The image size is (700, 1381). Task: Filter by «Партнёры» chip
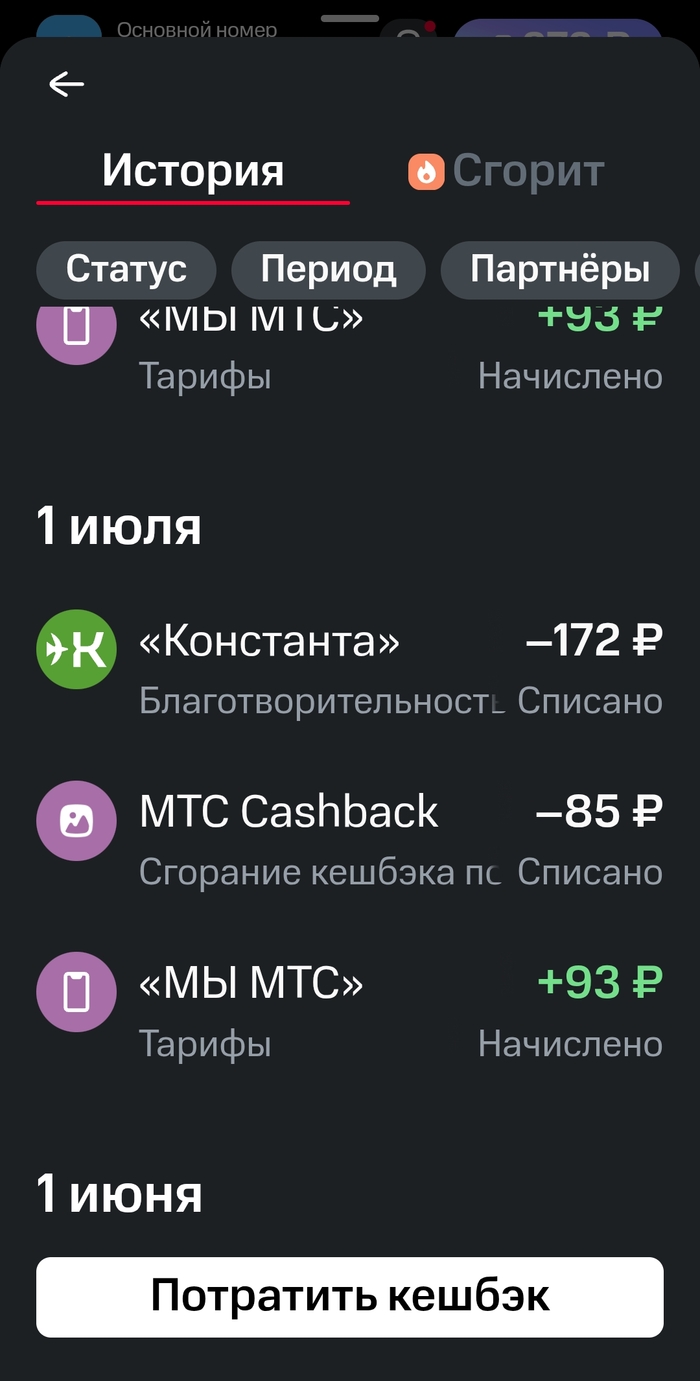click(560, 270)
